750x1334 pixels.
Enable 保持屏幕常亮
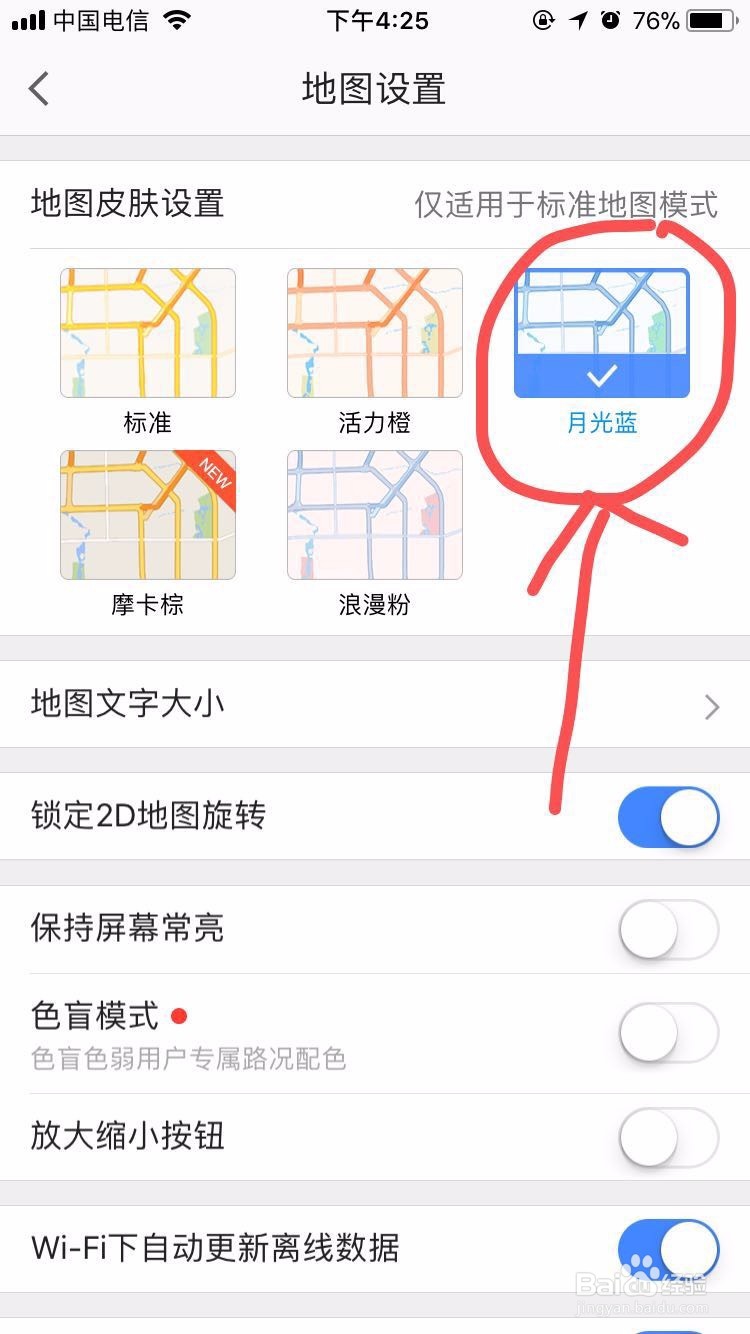668,929
